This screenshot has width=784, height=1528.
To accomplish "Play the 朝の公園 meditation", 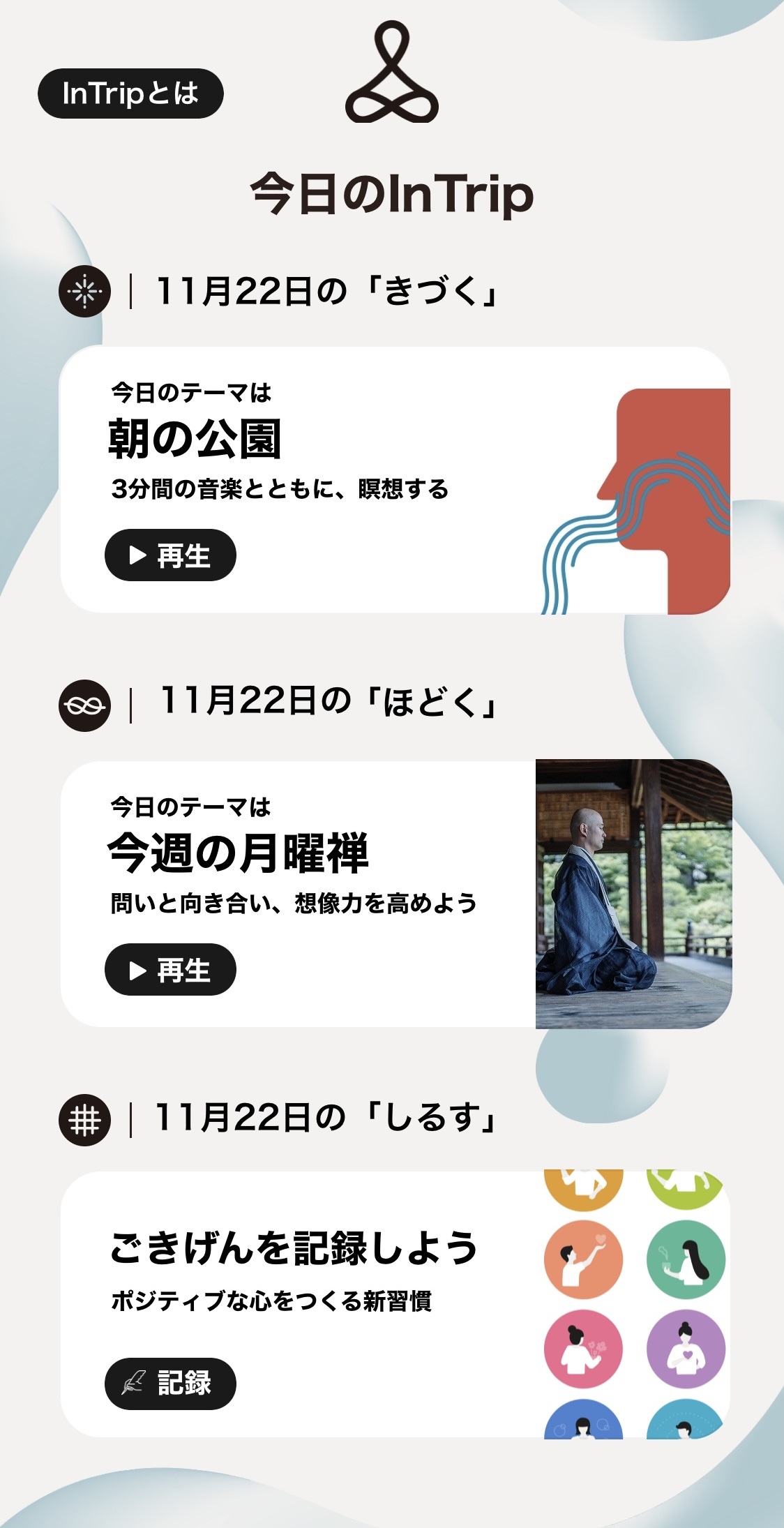I will click(170, 555).
